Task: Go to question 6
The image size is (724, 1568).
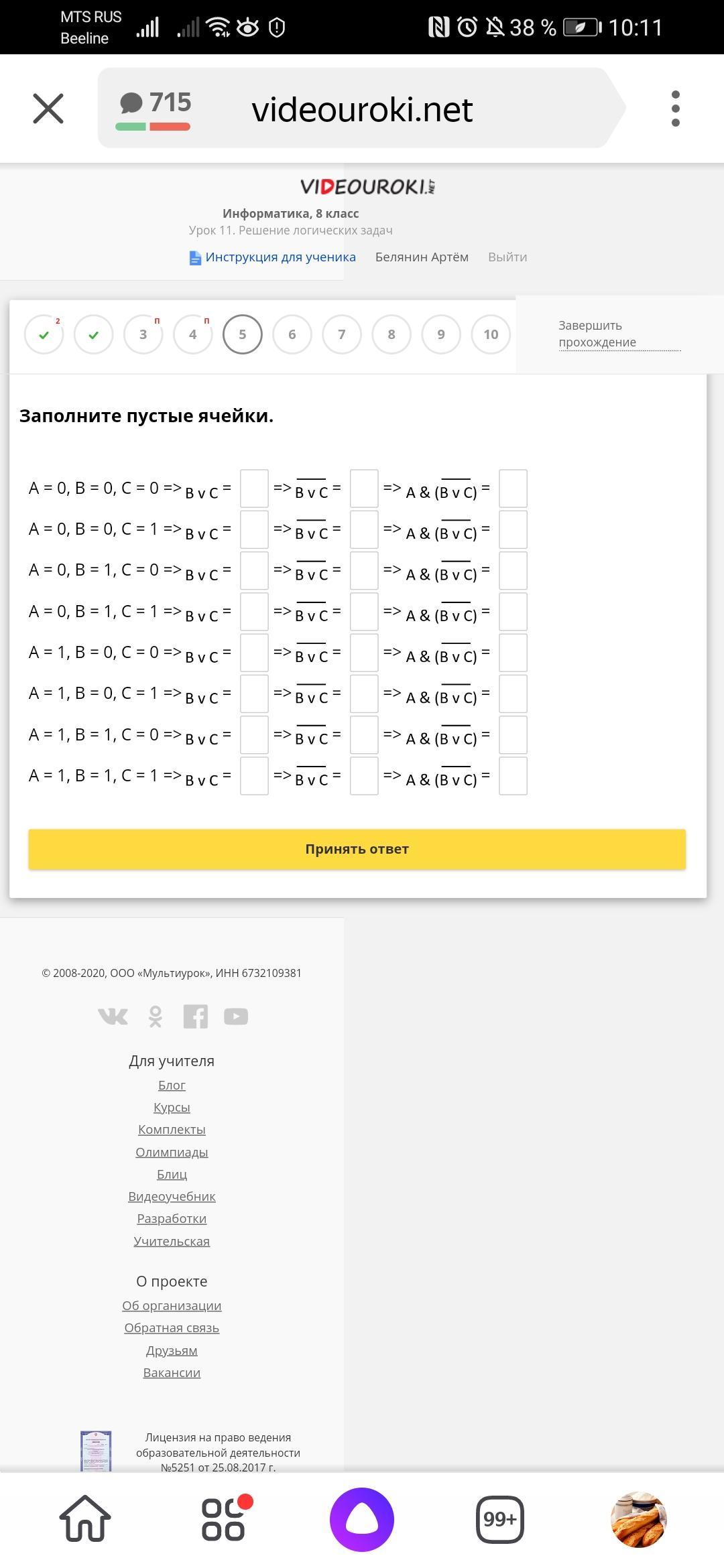Action: tap(292, 334)
